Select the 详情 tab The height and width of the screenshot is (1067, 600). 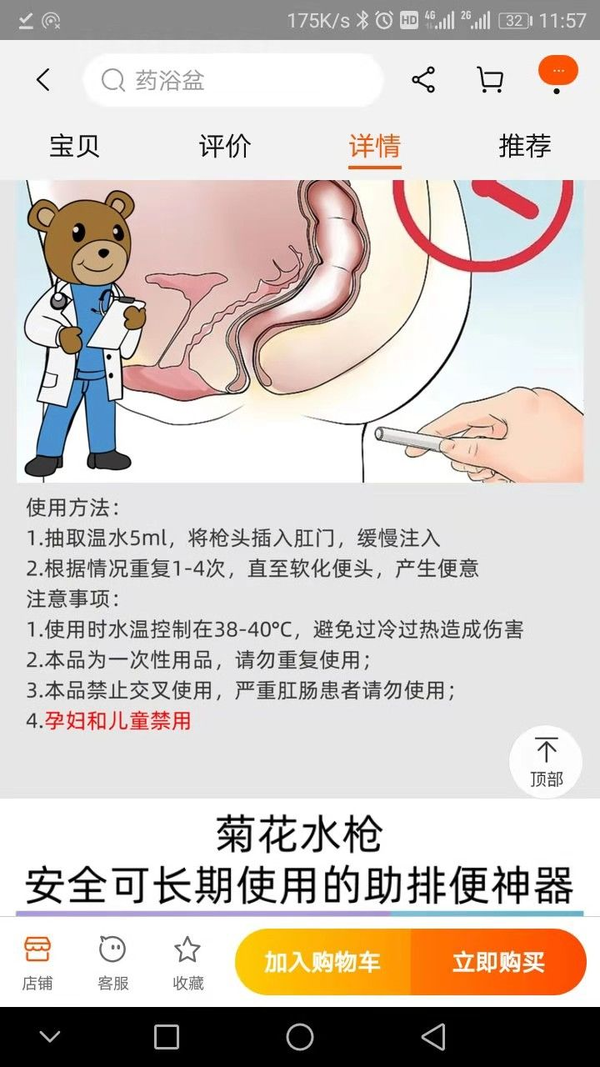pos(375,146)
